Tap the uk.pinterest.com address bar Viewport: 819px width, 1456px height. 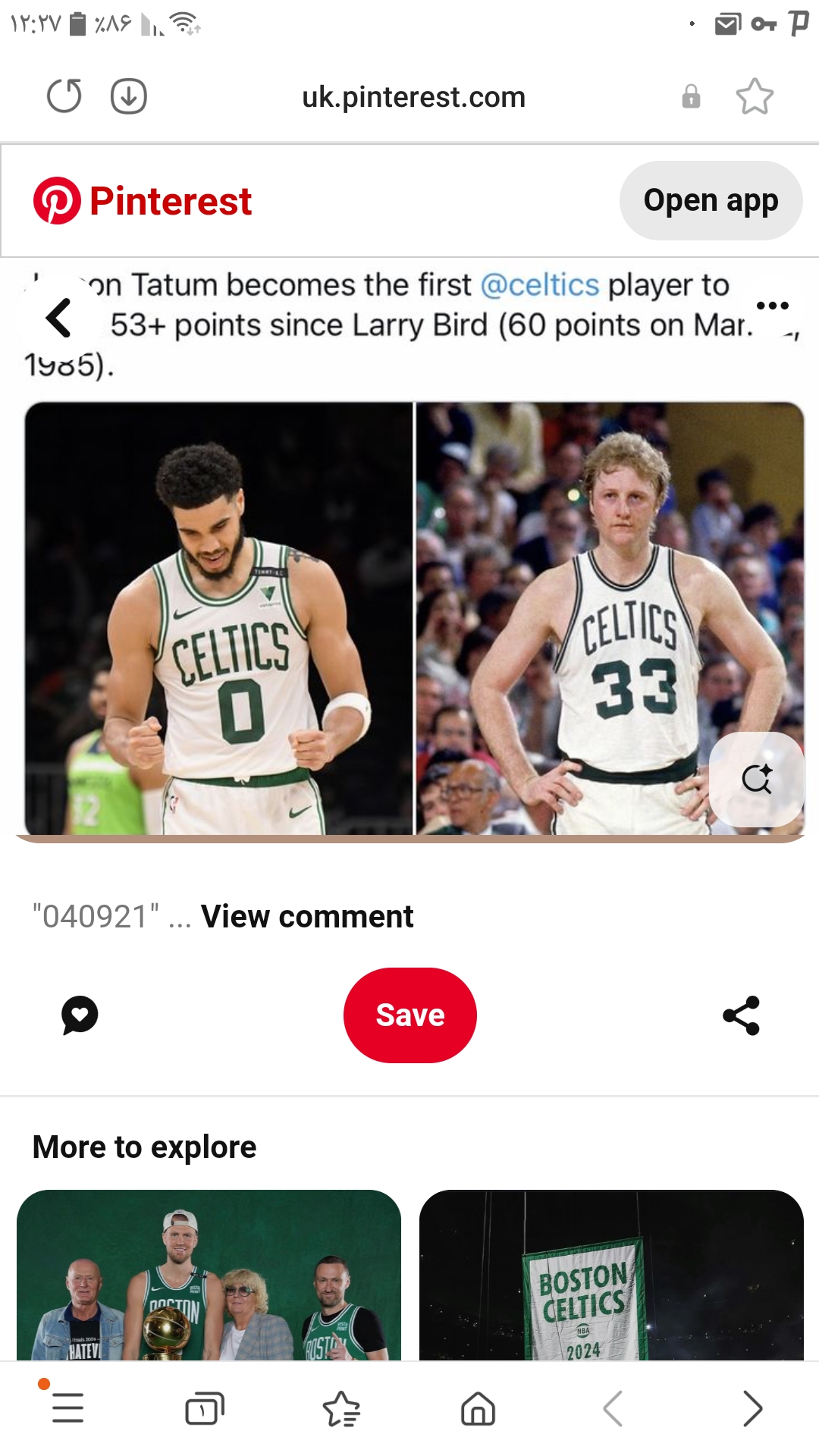tap(413, 97)
